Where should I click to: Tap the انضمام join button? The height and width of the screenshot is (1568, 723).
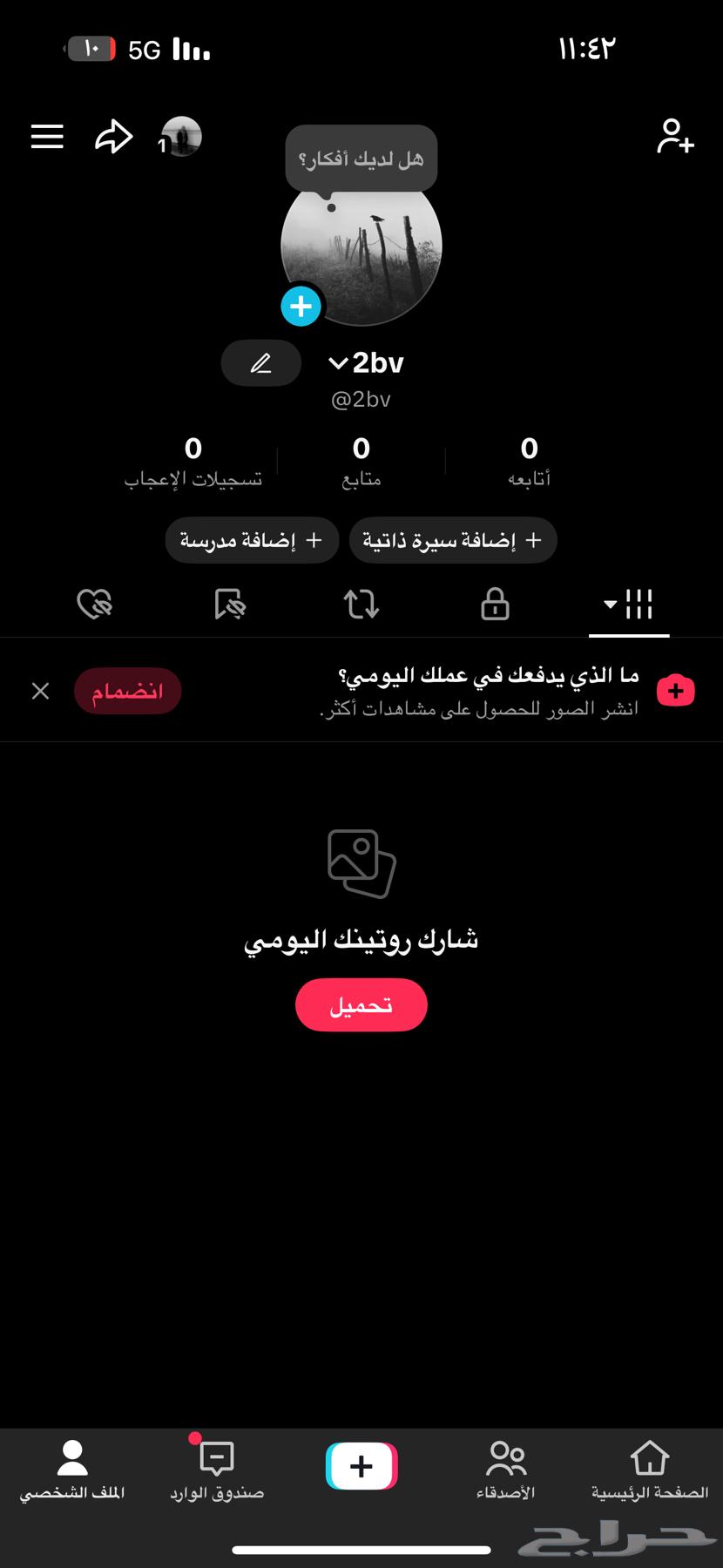127,690
